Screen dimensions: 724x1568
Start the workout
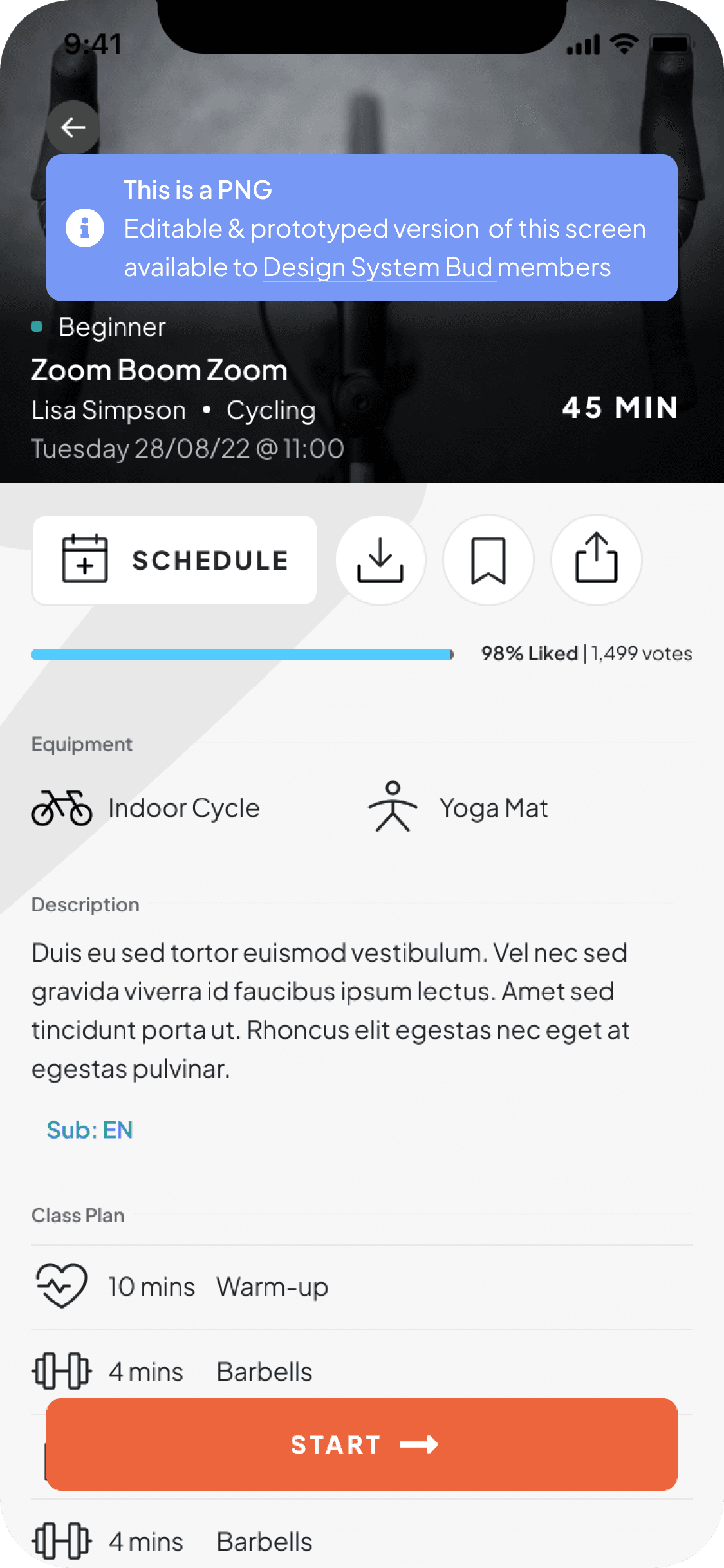coord(362,1444)
